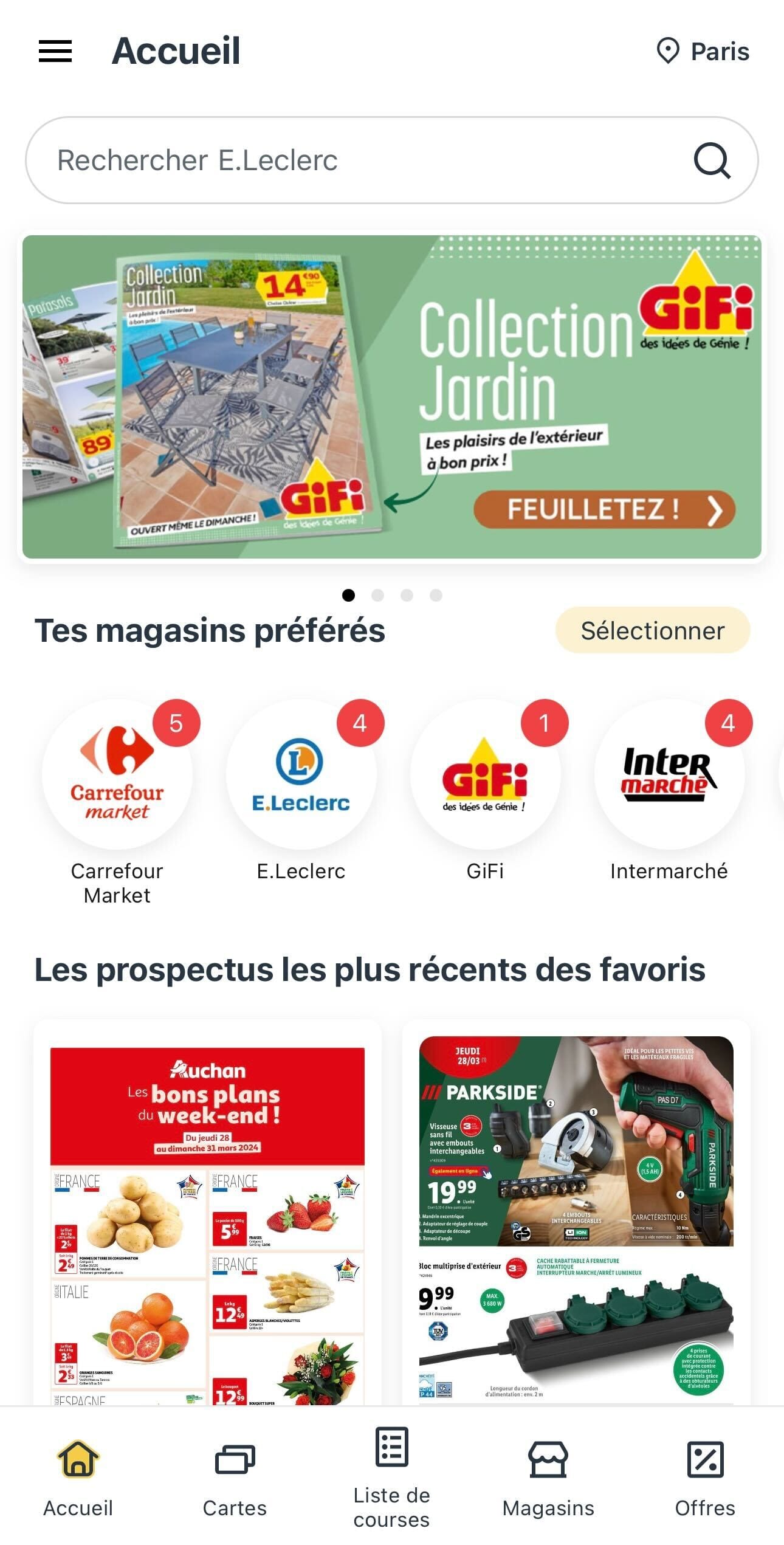
Task: Open Intermarché store
Action: (x=669, y=774)
